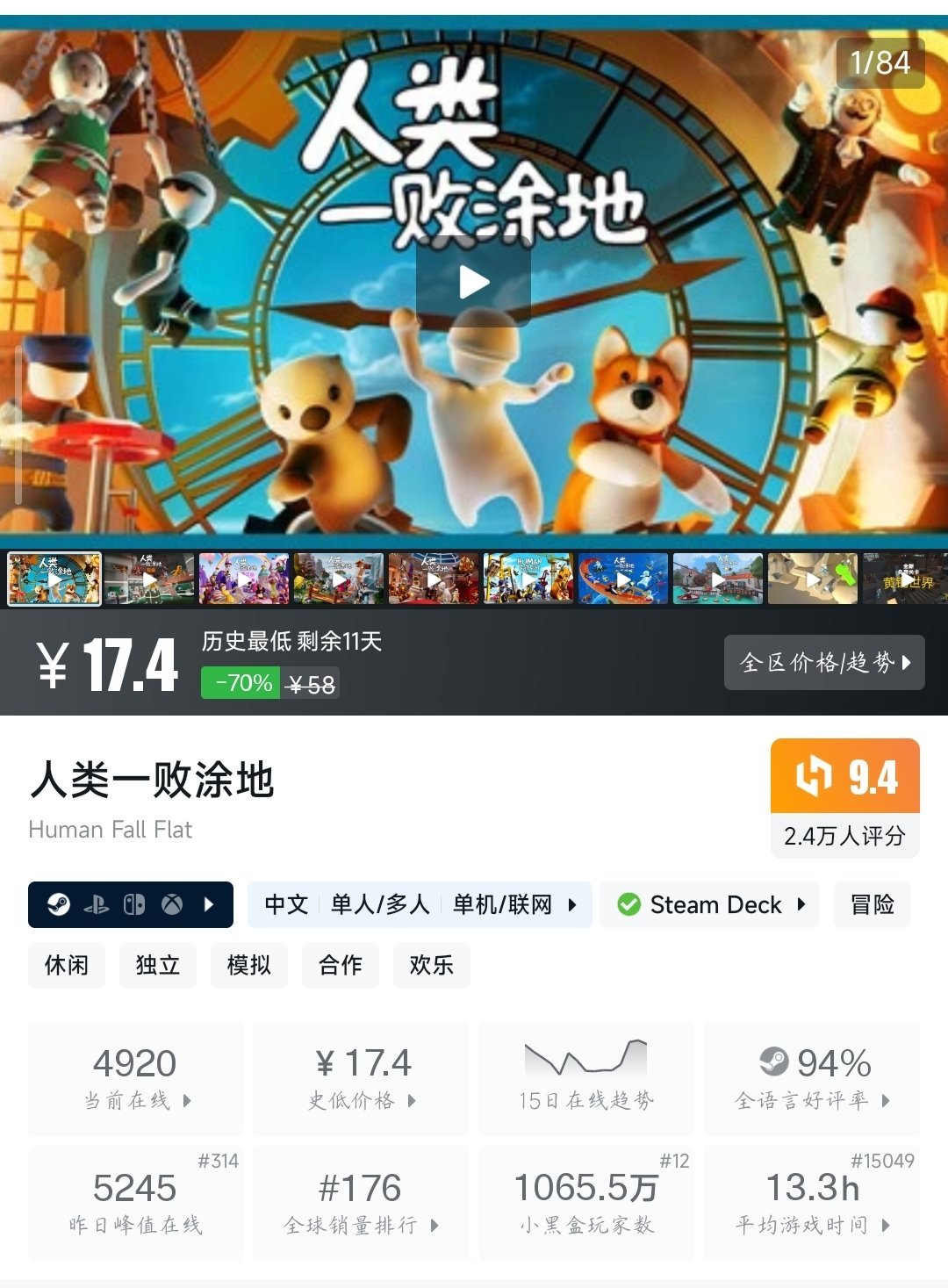
Task: Open 平均游戏时间 details
Action: tap(812, 1203)
